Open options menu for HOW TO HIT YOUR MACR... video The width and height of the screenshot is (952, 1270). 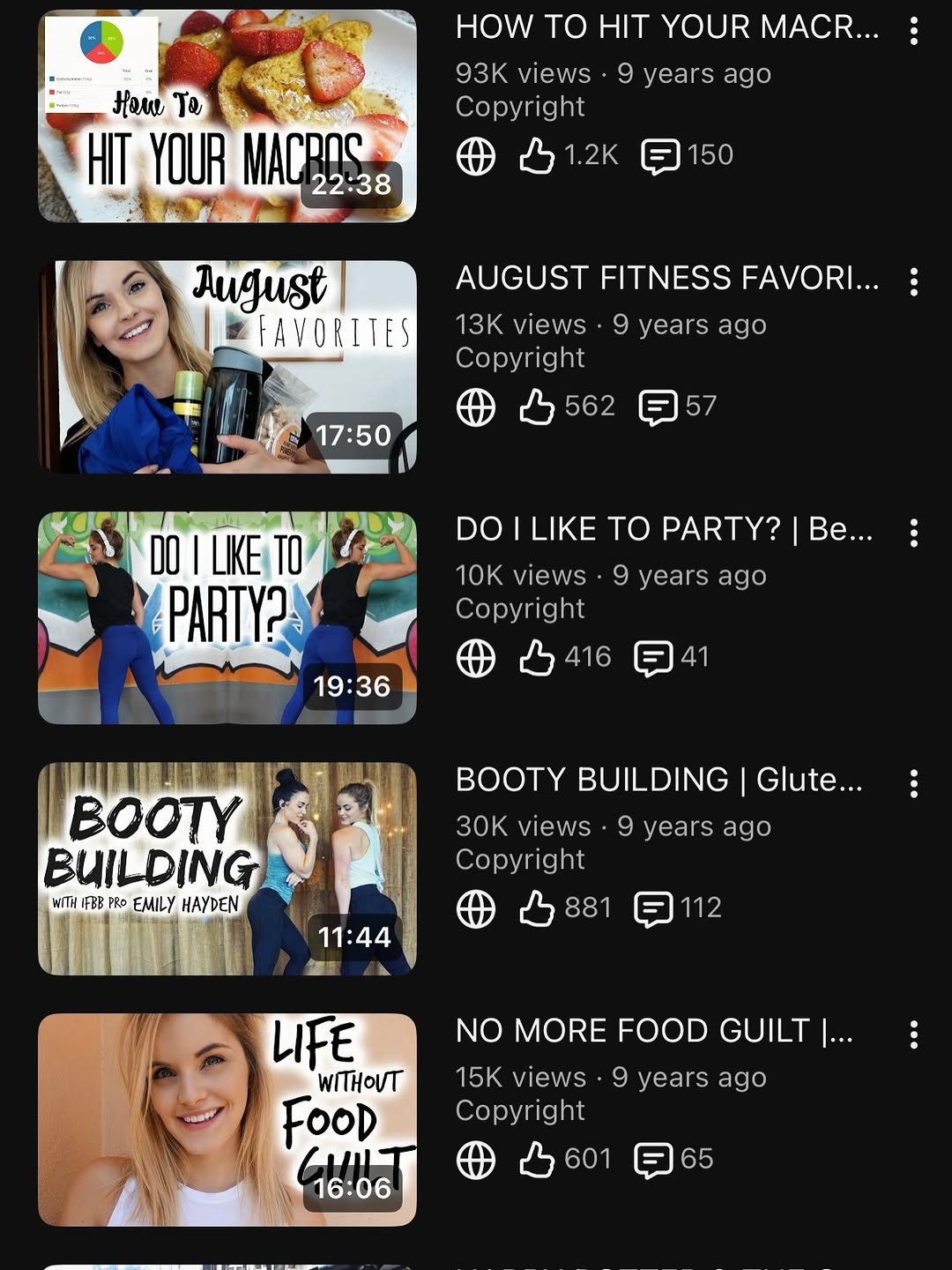pos(914,32)
